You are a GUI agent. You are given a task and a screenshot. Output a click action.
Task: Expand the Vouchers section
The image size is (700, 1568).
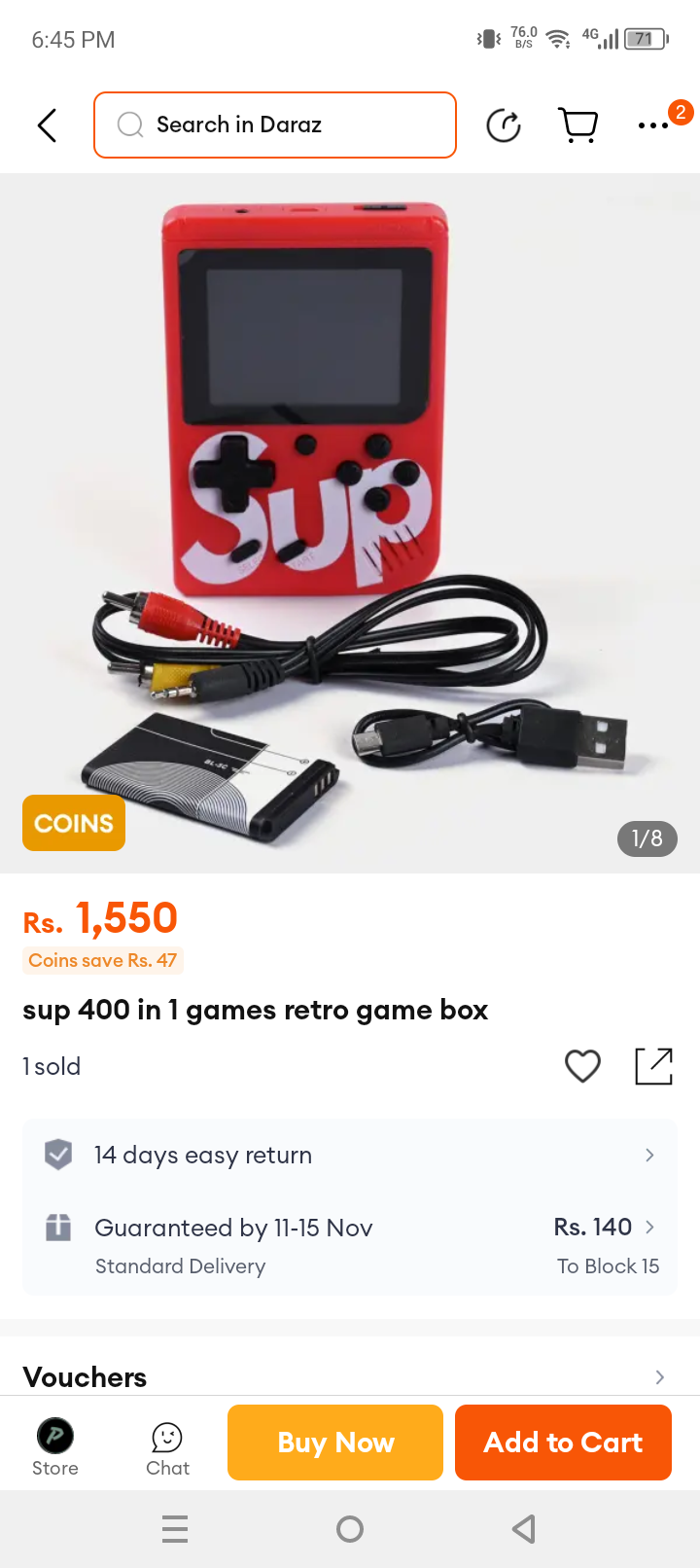350,1376
